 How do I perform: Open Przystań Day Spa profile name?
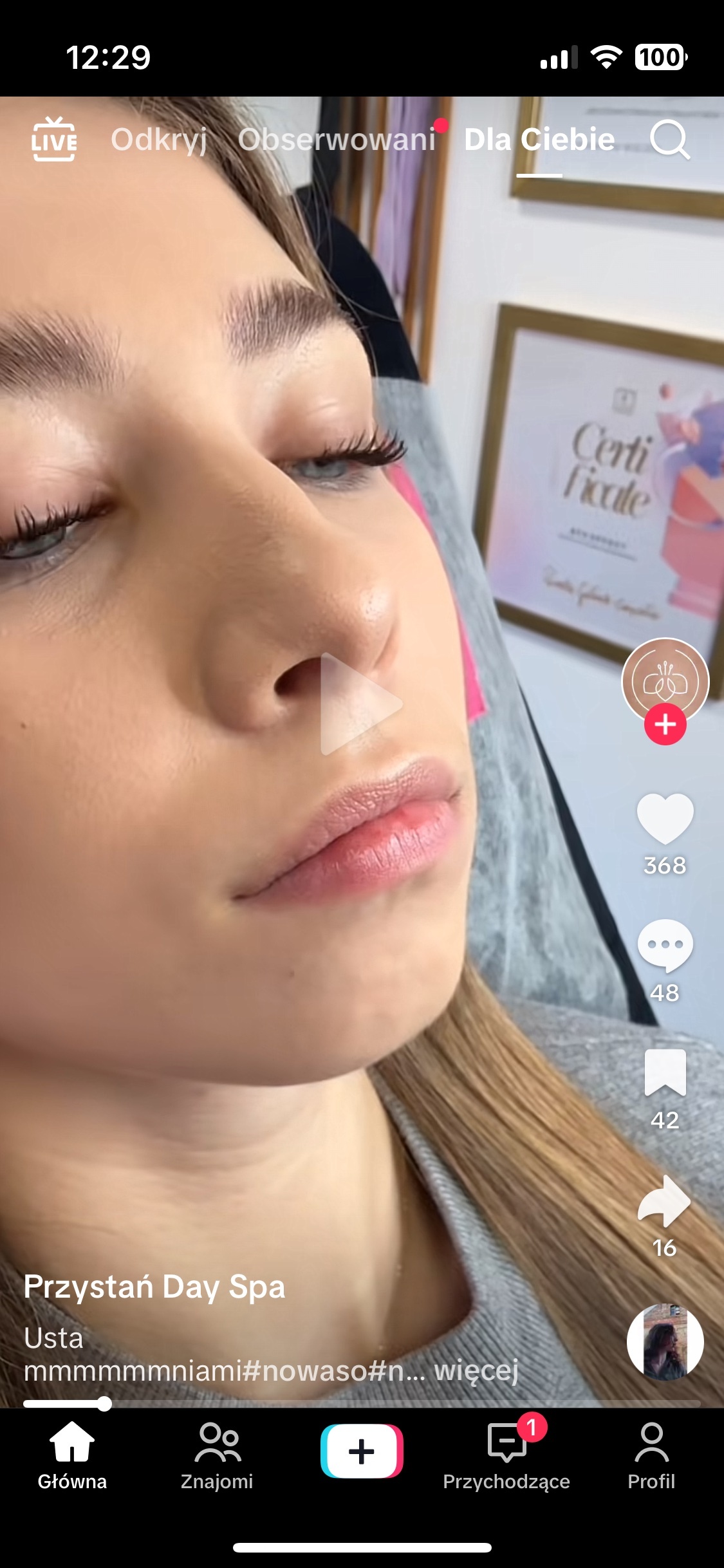coord(154,1287)
